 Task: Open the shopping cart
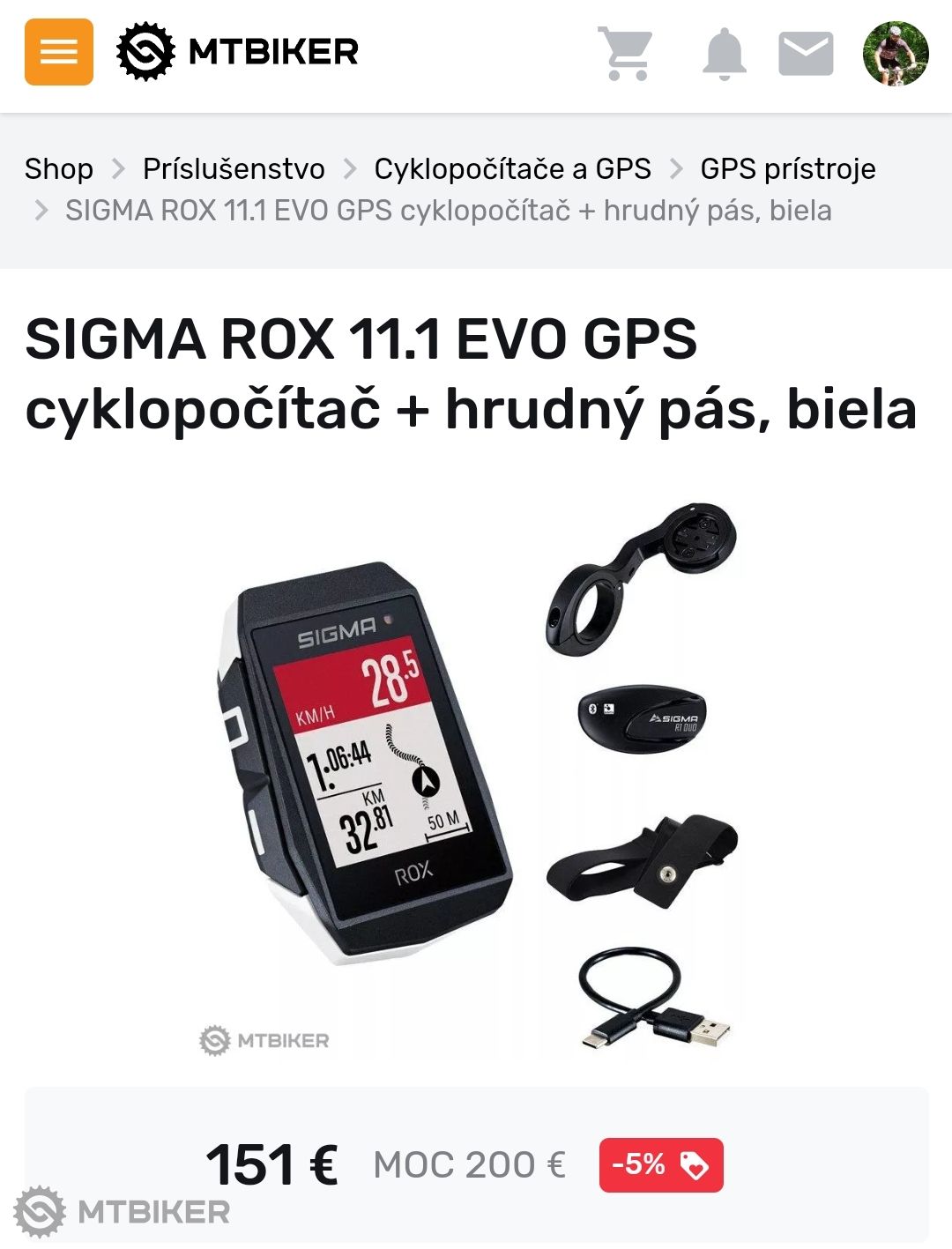pyautogui.click(x=626, y=54)
